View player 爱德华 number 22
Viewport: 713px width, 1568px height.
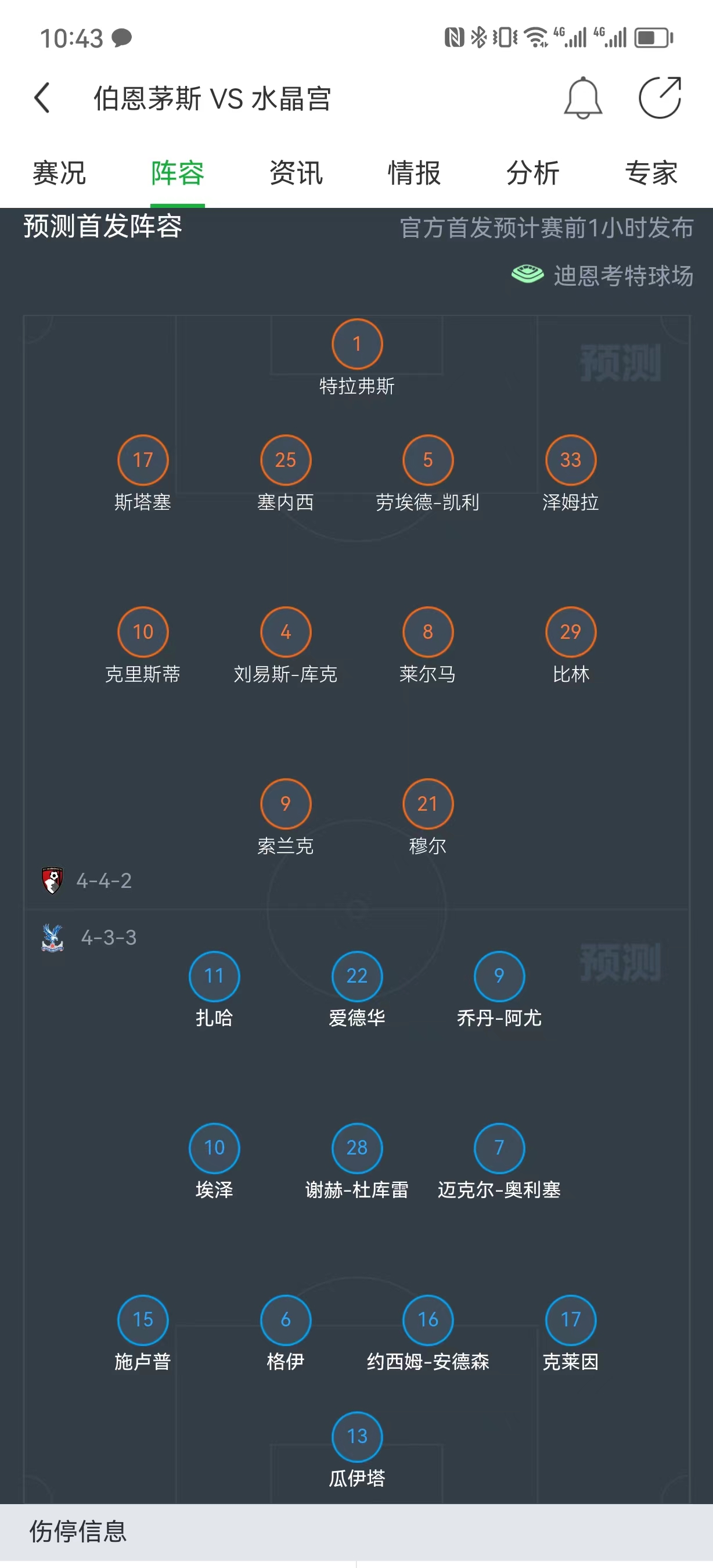[357, 976]
